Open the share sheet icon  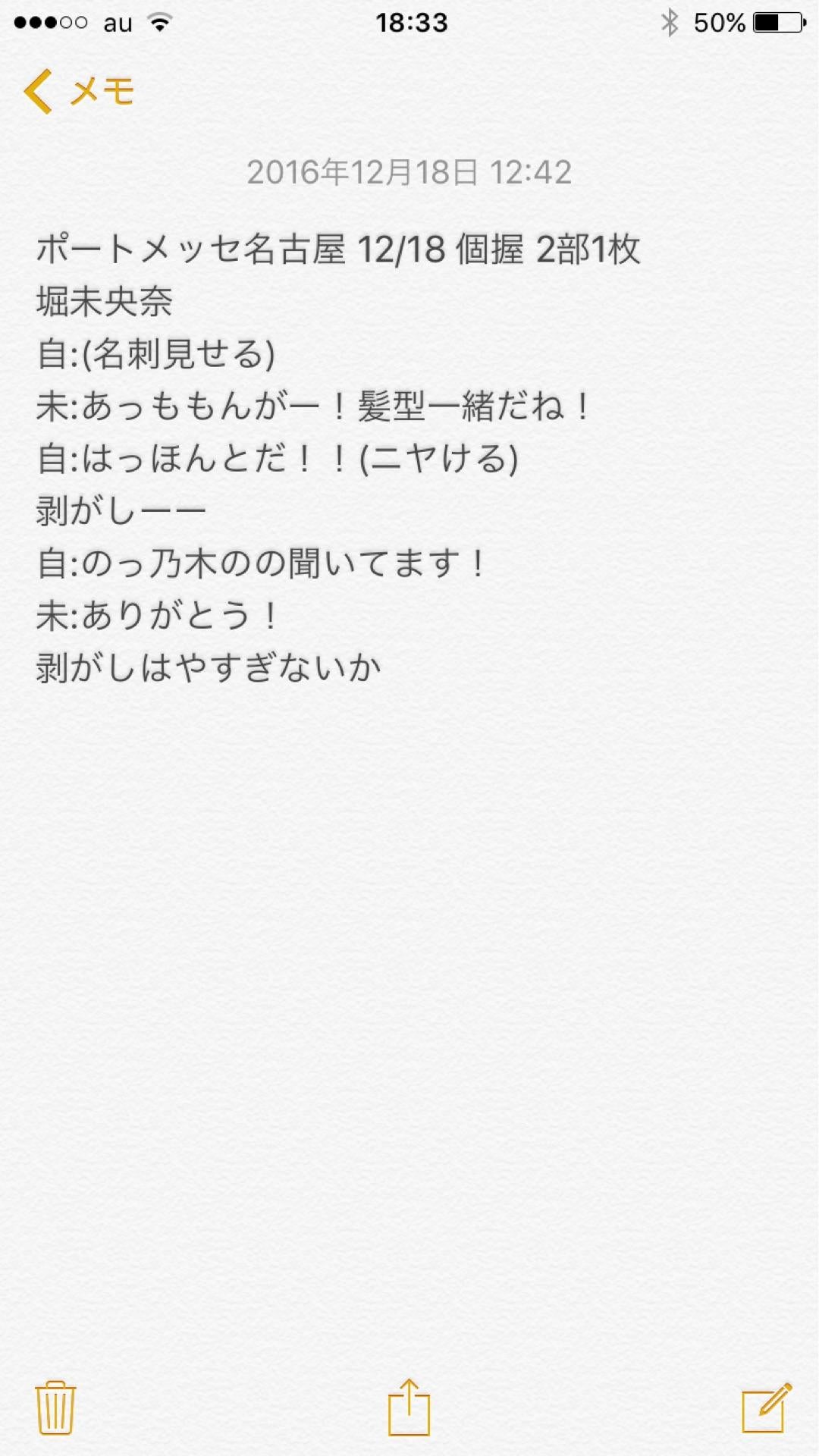click(409, 1407)
